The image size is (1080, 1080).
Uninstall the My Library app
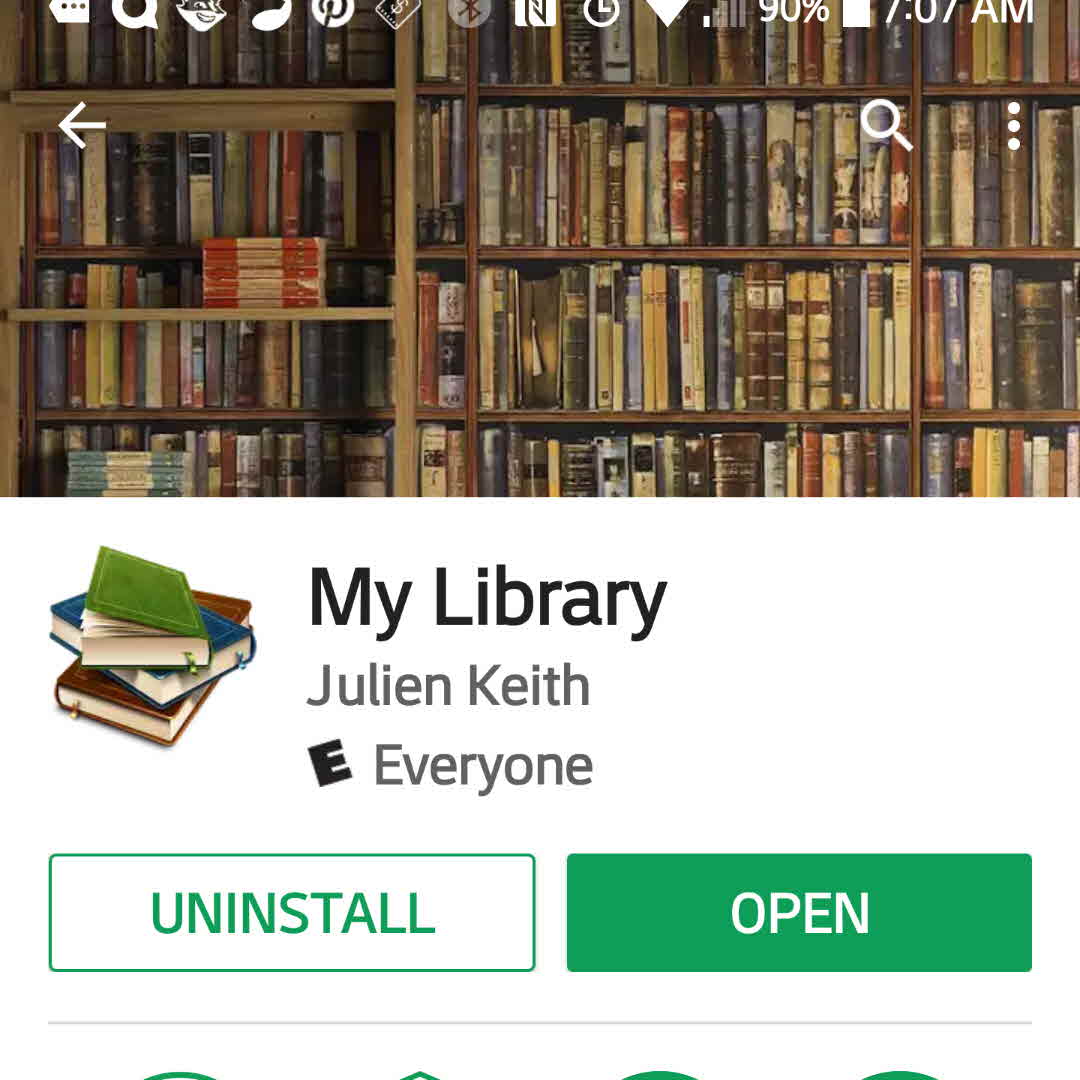pos(292,912)
